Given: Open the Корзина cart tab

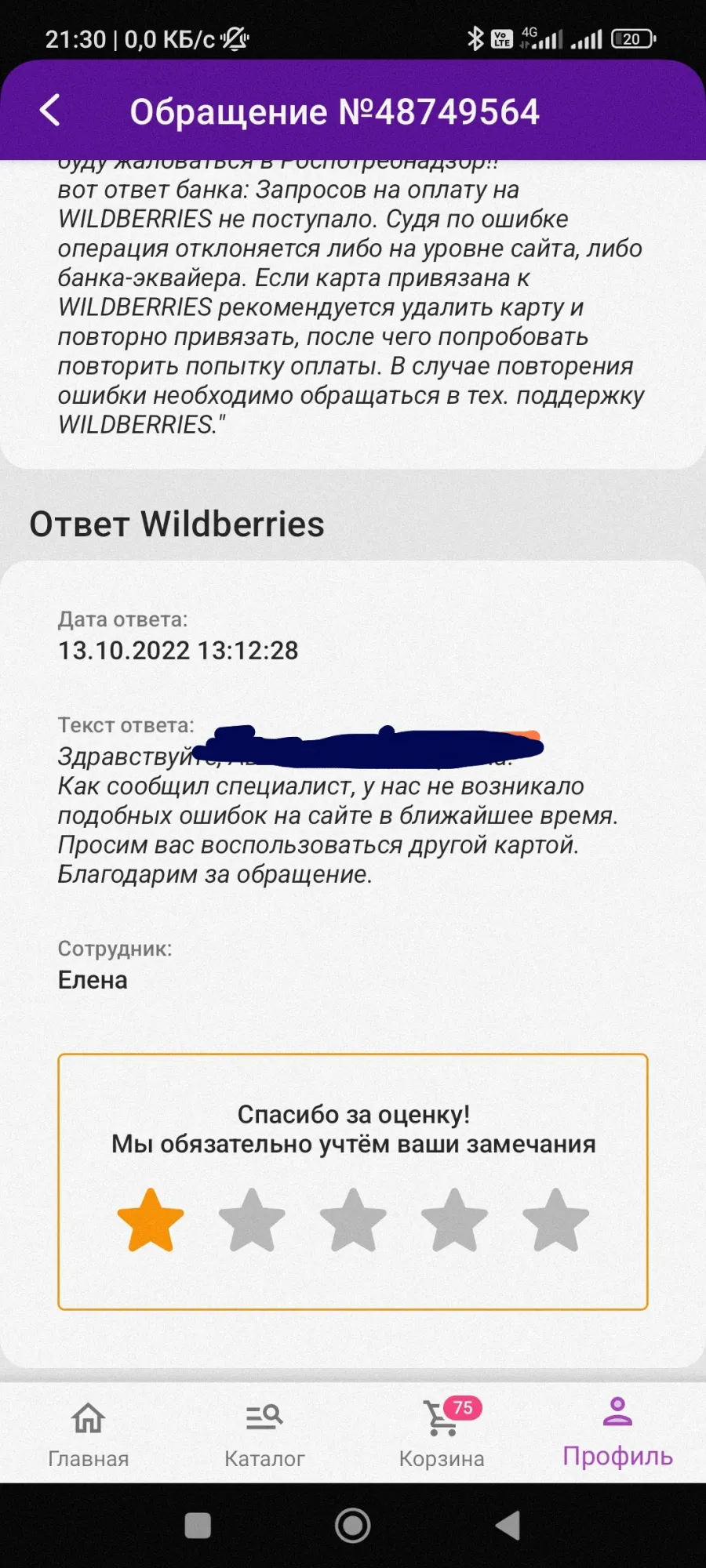Looking at the screenshot, I should coord(442,1434).
